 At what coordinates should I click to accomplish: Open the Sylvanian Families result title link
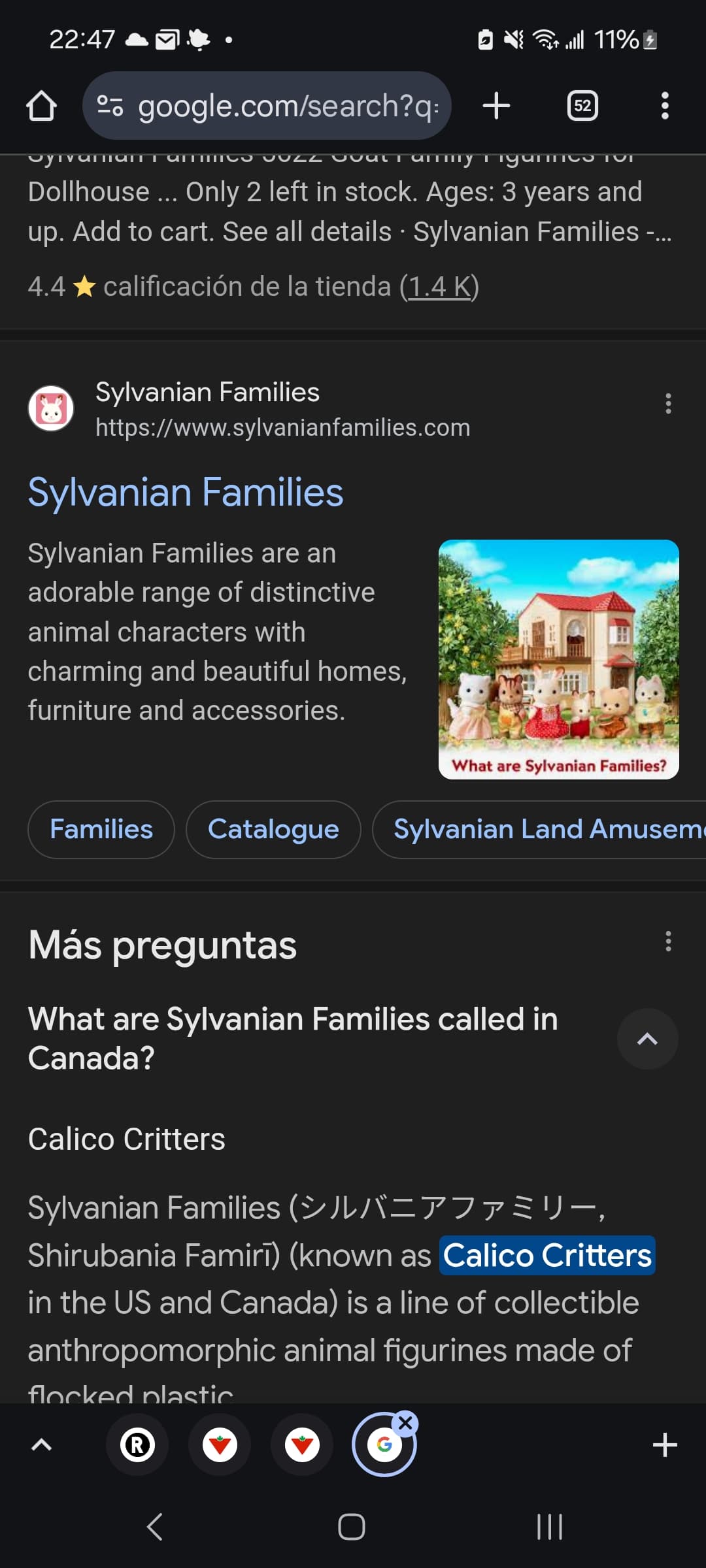(x=186, y=492)
